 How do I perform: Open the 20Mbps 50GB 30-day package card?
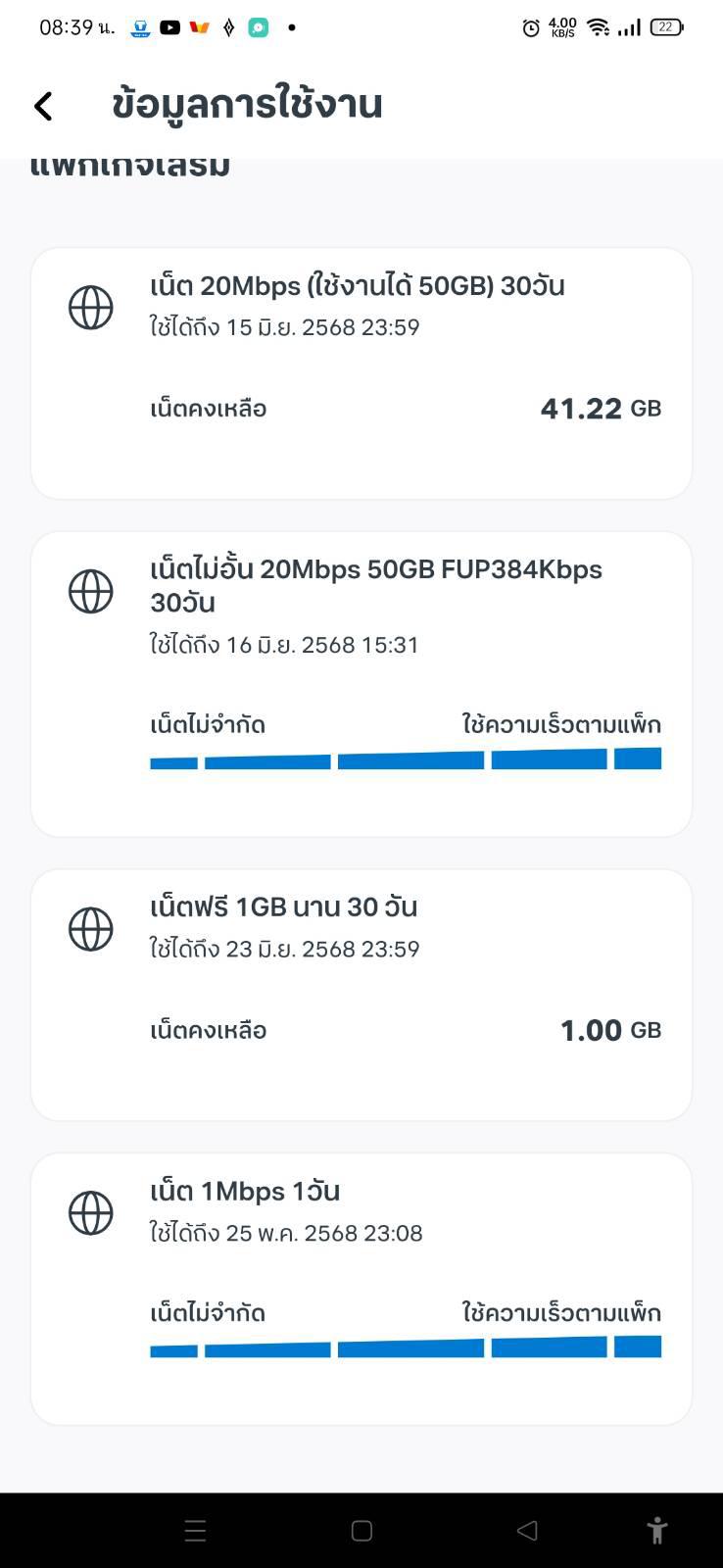(x=361, y=373)
